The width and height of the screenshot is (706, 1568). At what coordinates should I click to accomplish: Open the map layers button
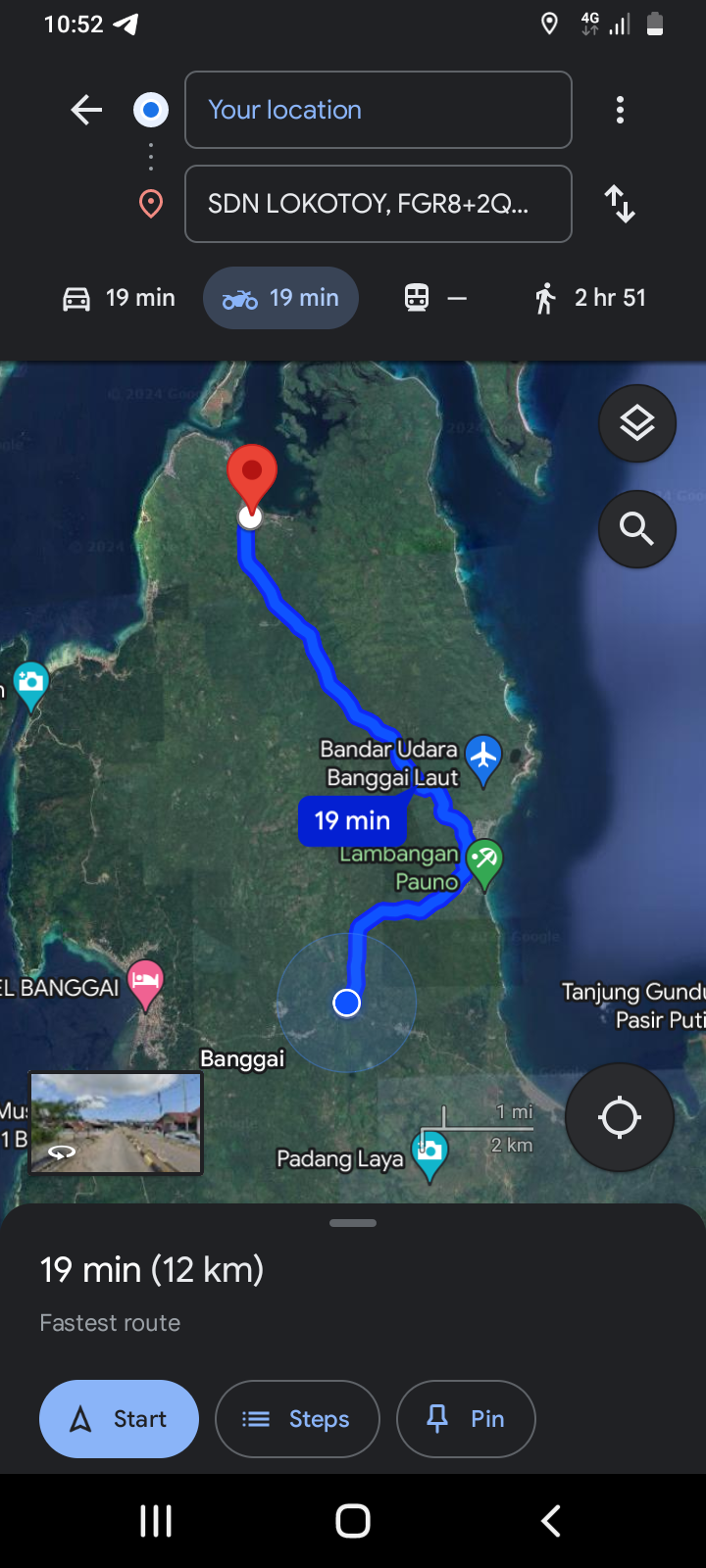(x=637, y=423)
